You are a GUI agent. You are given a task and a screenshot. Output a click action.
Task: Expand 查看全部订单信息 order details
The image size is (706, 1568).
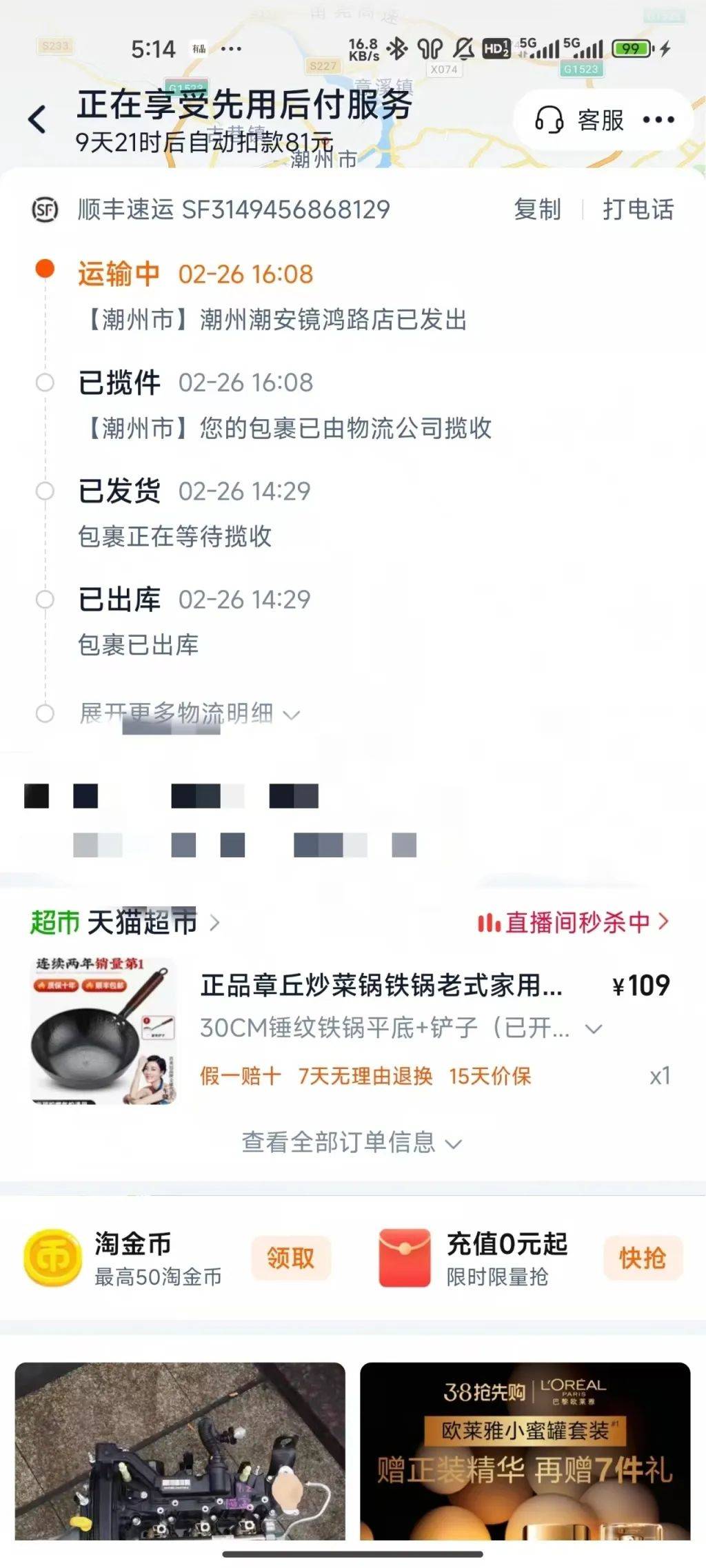pos(352,1143)
